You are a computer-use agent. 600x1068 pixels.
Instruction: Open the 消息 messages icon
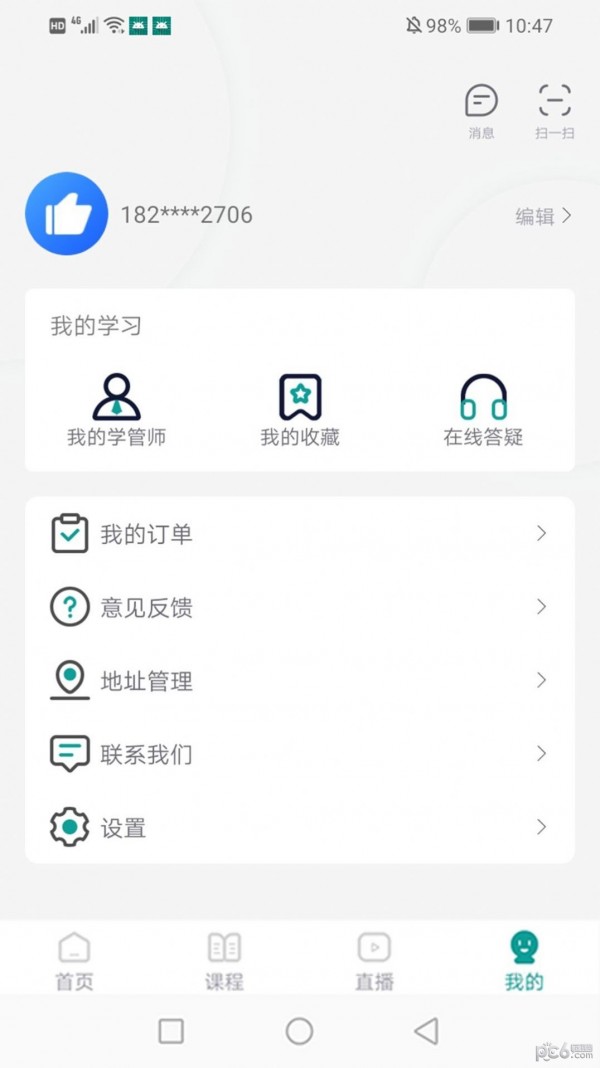(481, 108)
